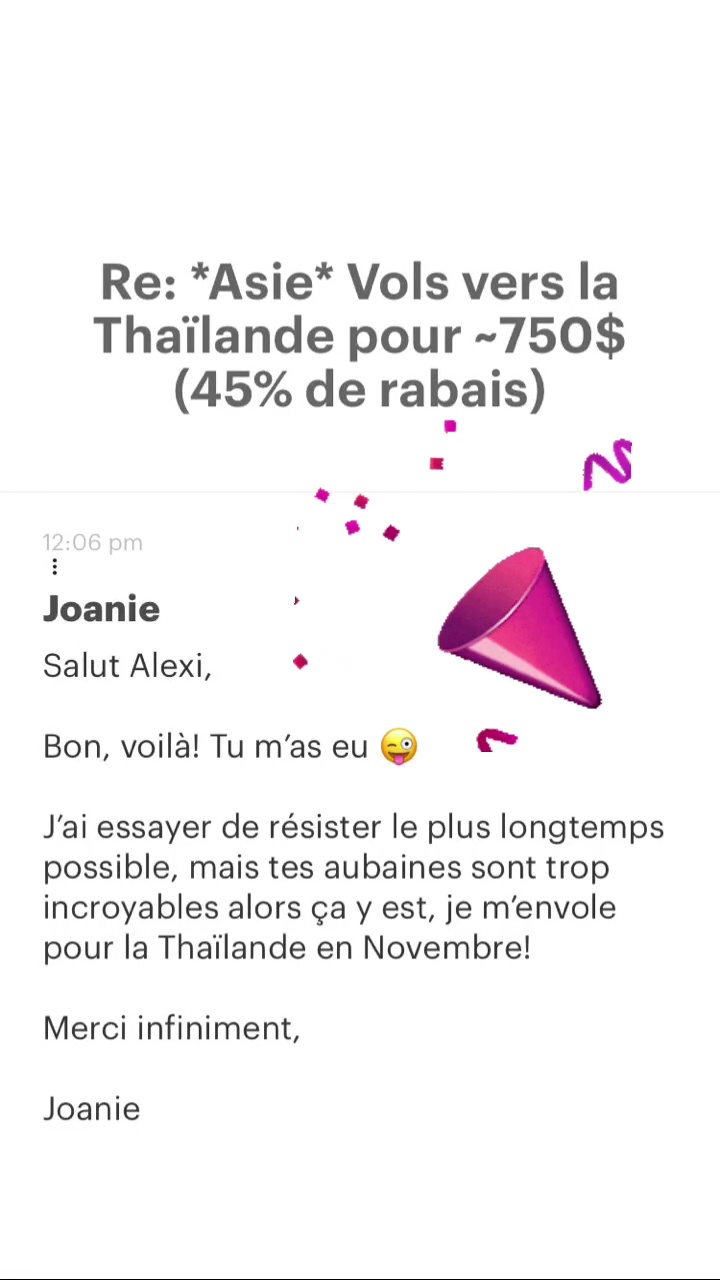Image resolution: width=720 pixels, height=1280 pixels.
Task: Open the message options menu above Joanie
Action: coord(54,567)
